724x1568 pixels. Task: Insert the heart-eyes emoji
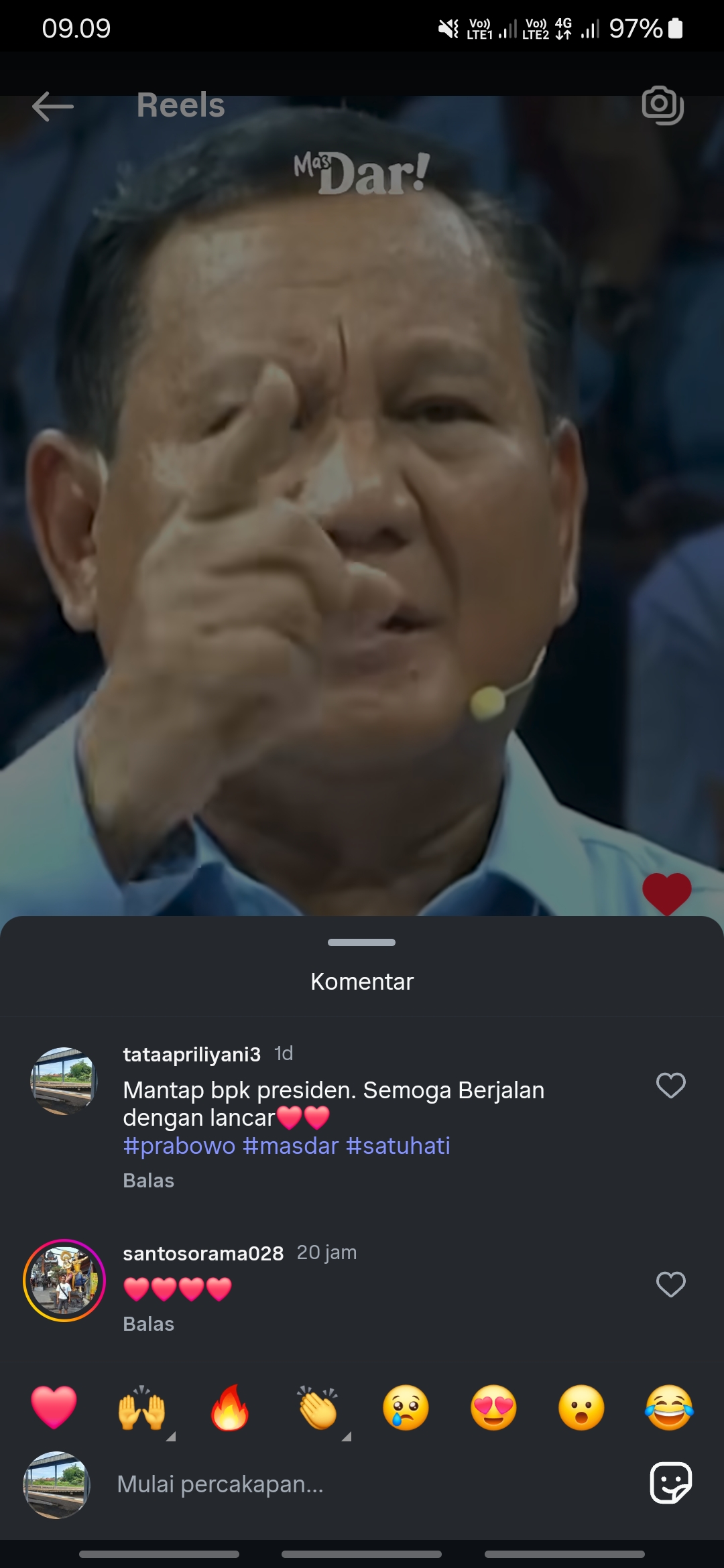pos(493,1407)
